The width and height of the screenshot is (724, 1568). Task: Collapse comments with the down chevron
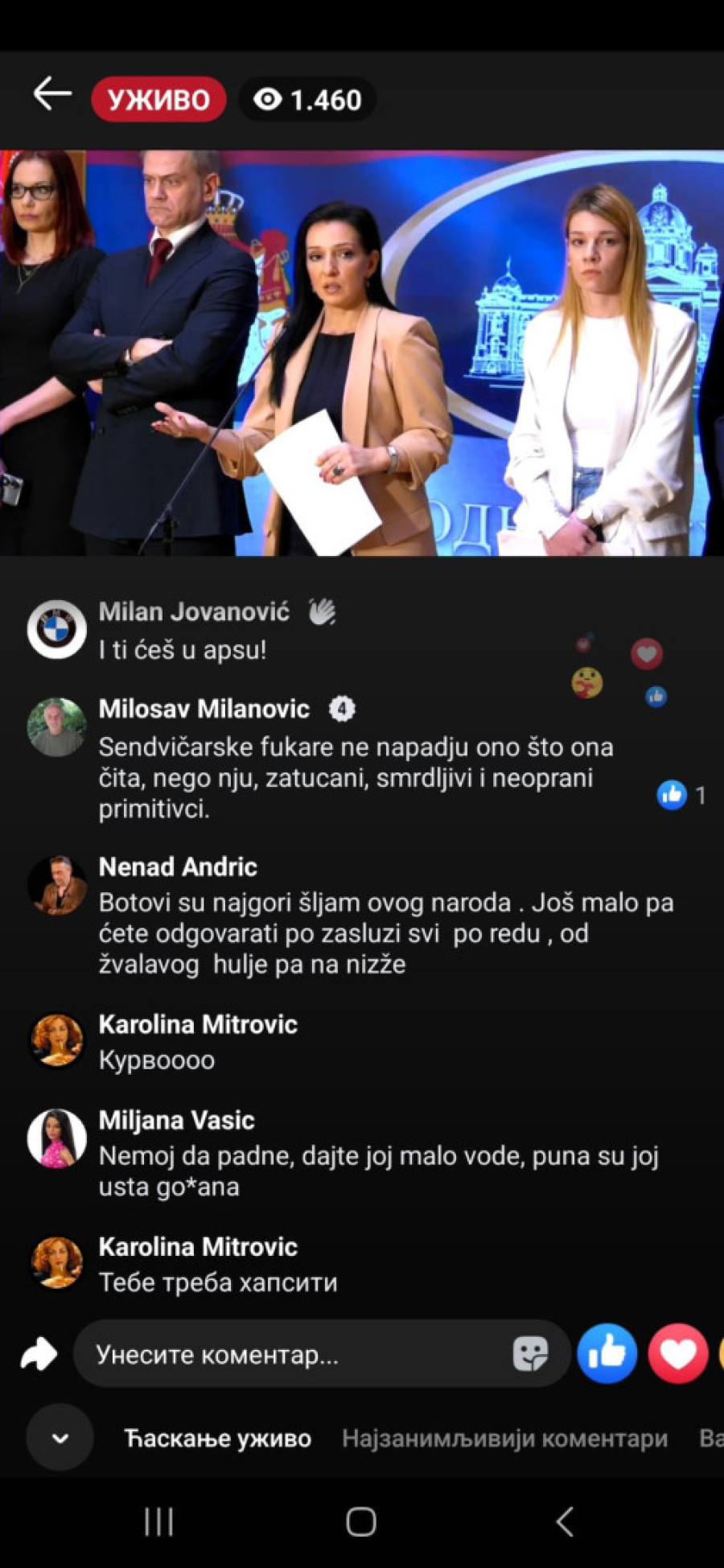(60, 1438)
